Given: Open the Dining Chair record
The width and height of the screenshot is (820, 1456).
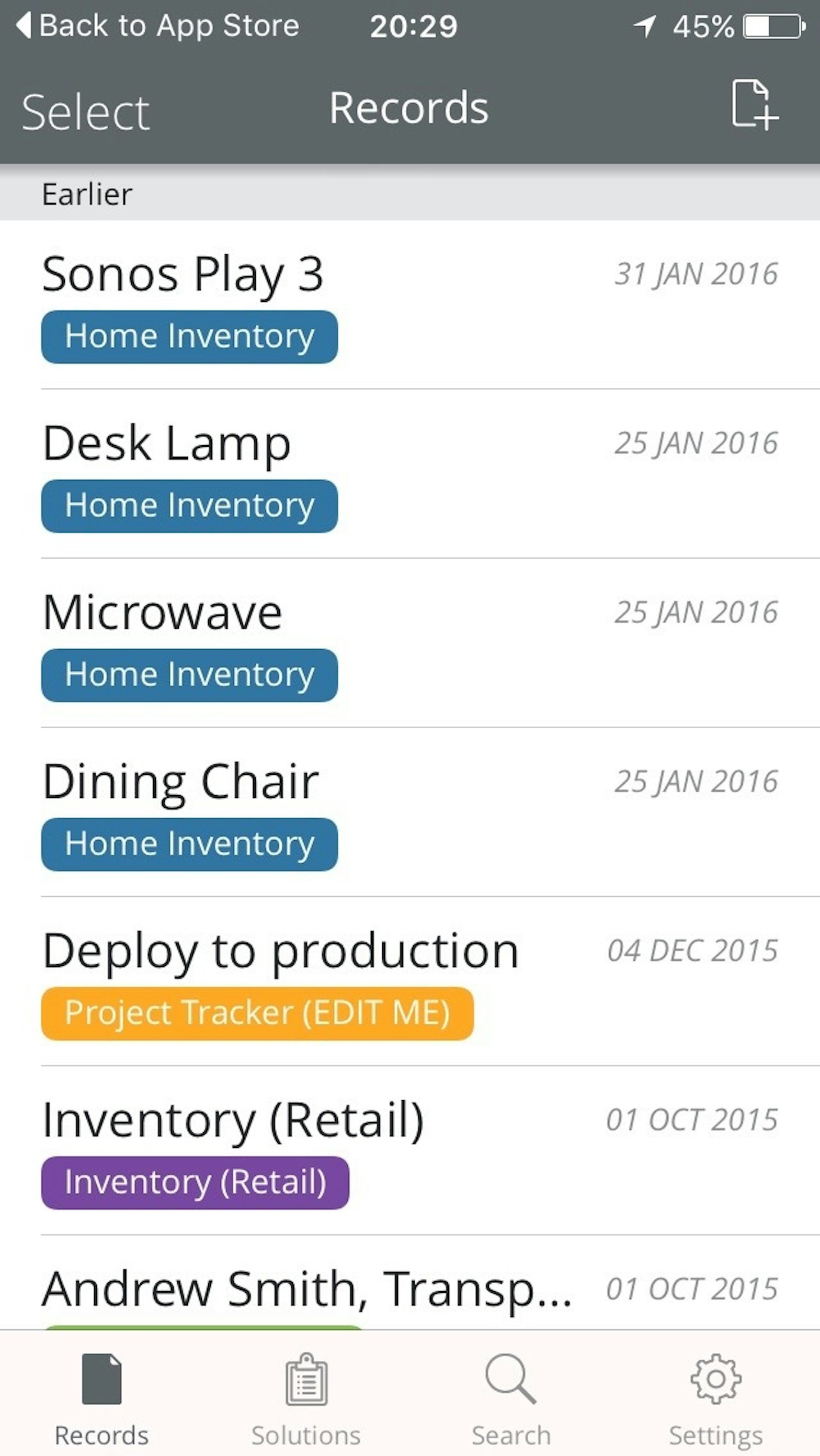Looking at the screenshot, I should click(x=181, y=782).
